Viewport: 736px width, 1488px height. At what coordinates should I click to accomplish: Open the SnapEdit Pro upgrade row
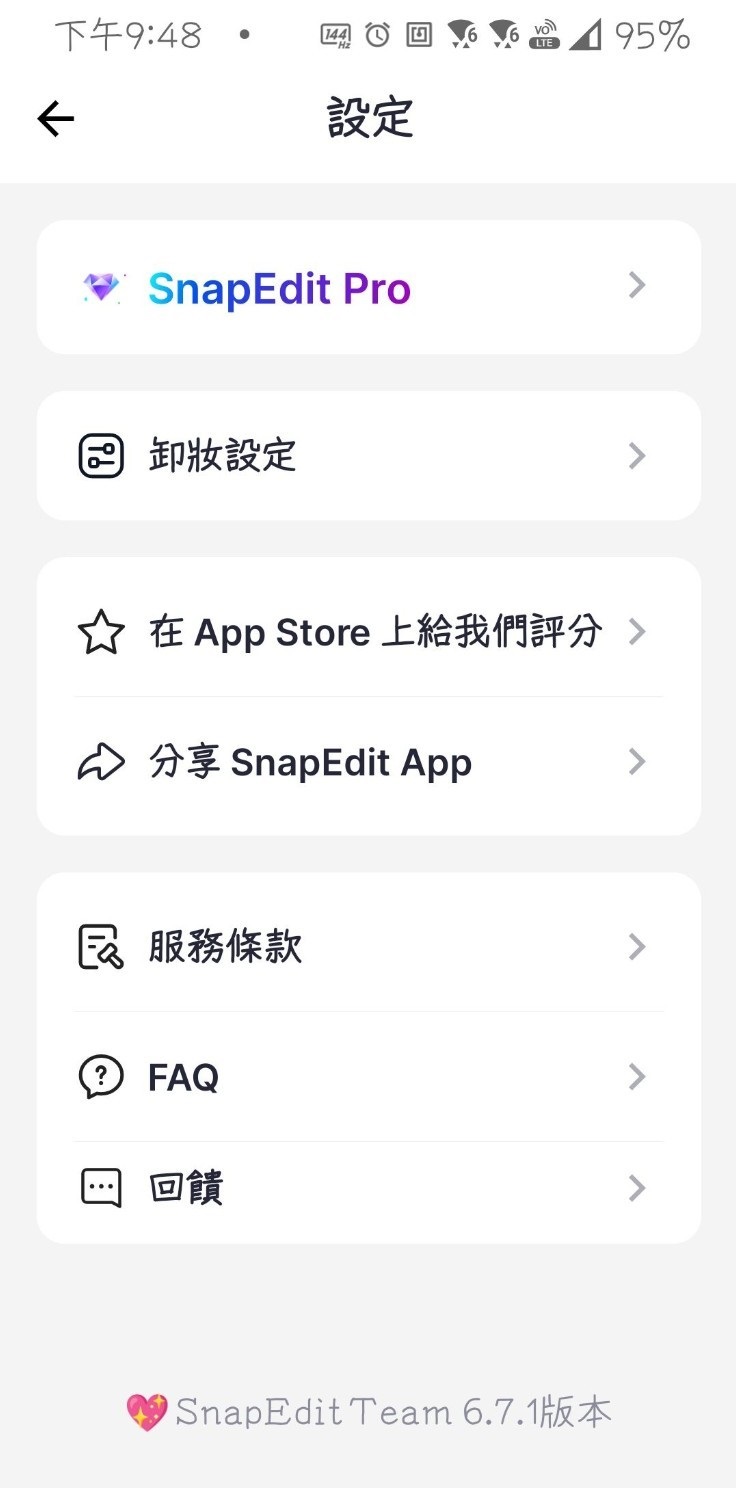368,288
